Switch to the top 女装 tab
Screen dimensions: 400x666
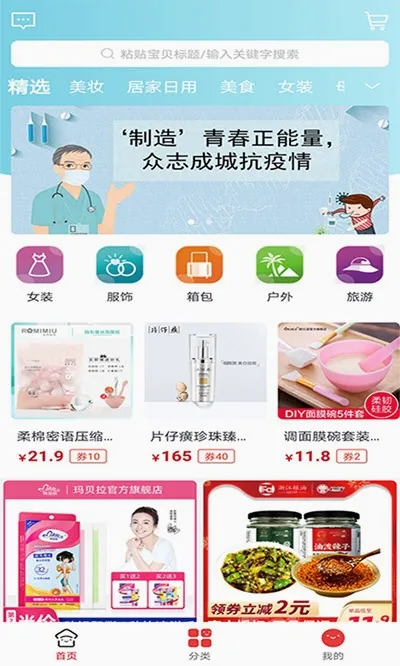(x=296, y=87)
